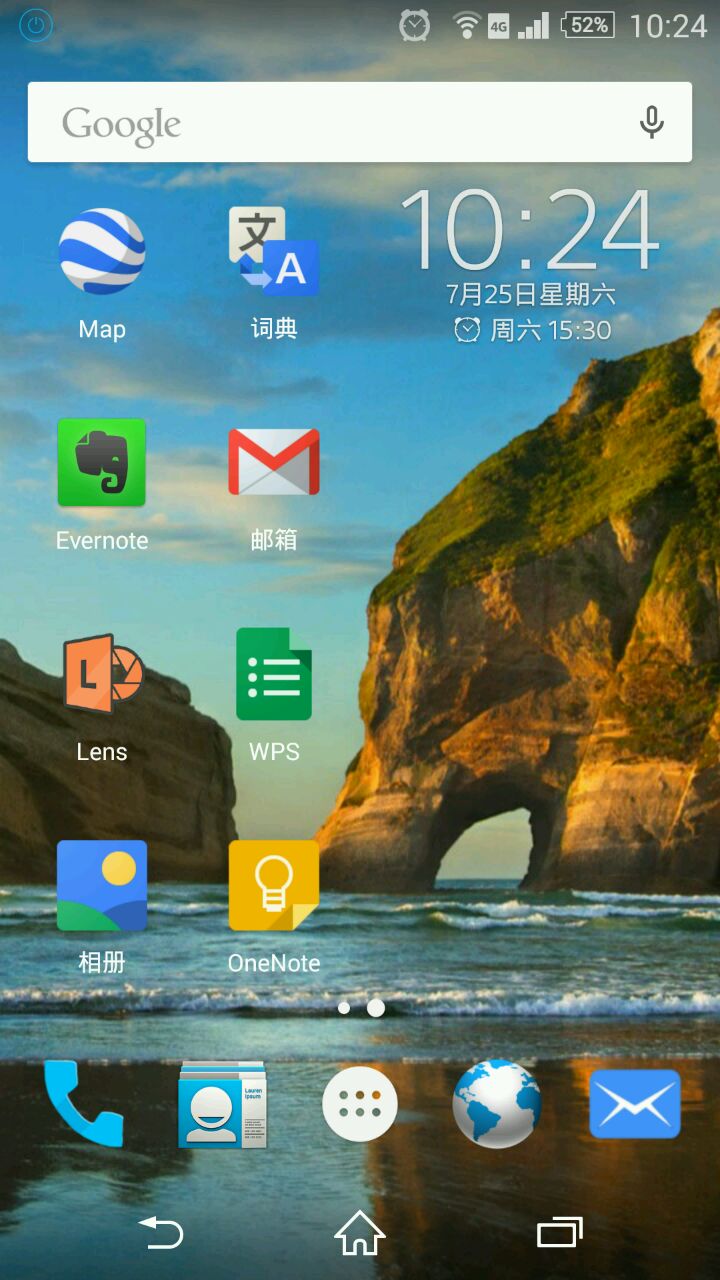720x1280 pixels.
Task: Open the app drawer
Action: pyautogui.click(x=360, y=1104)
